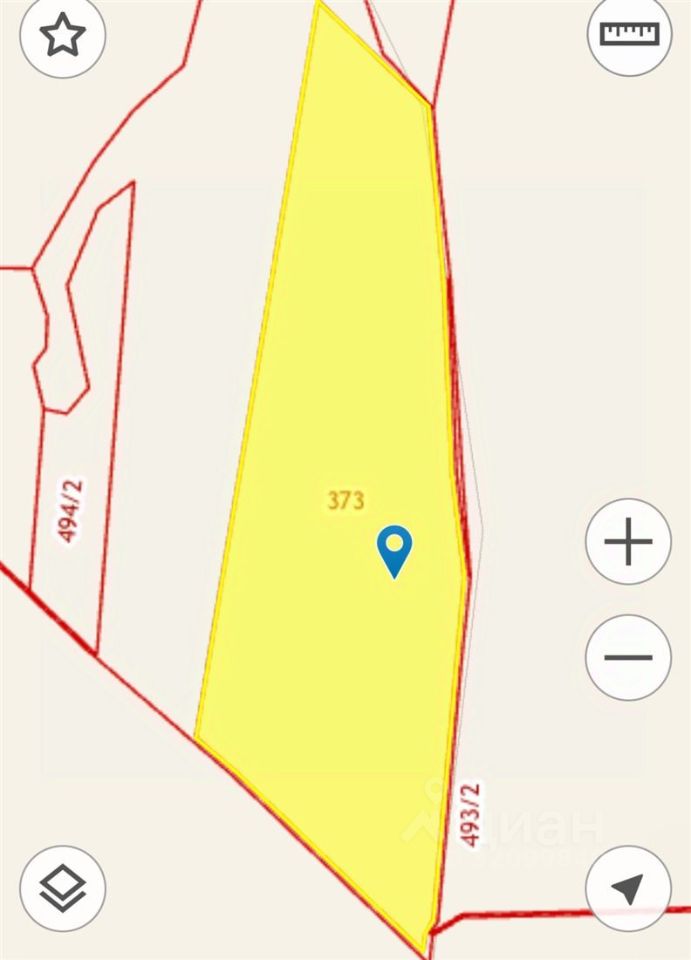This screenshot has height=960, width=691.
Task: Open the map layers selector
Action: click(x=62, y=888)
